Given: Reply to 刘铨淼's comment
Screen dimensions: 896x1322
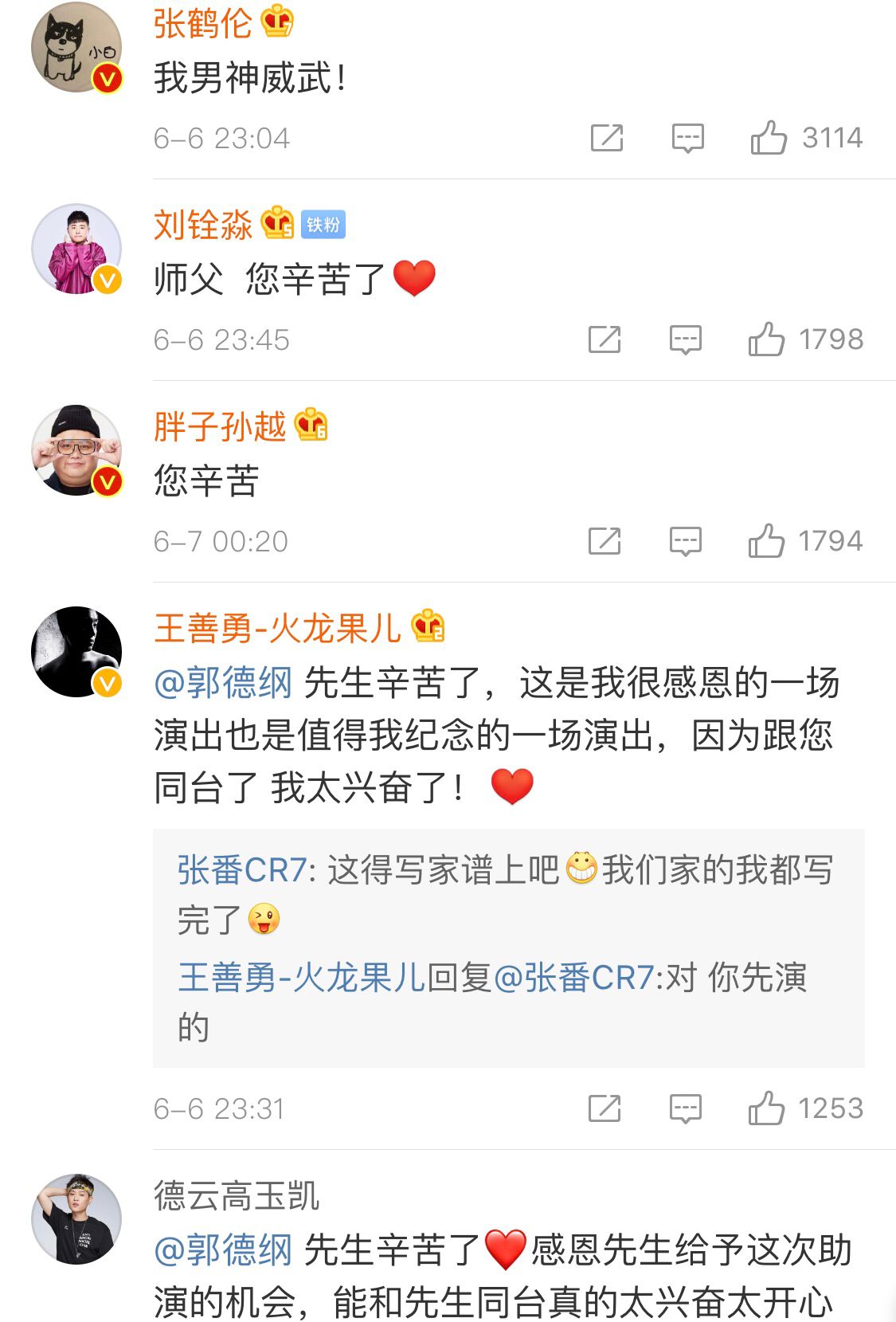Looking at the screenshot, I should click(x=685, y=339).
